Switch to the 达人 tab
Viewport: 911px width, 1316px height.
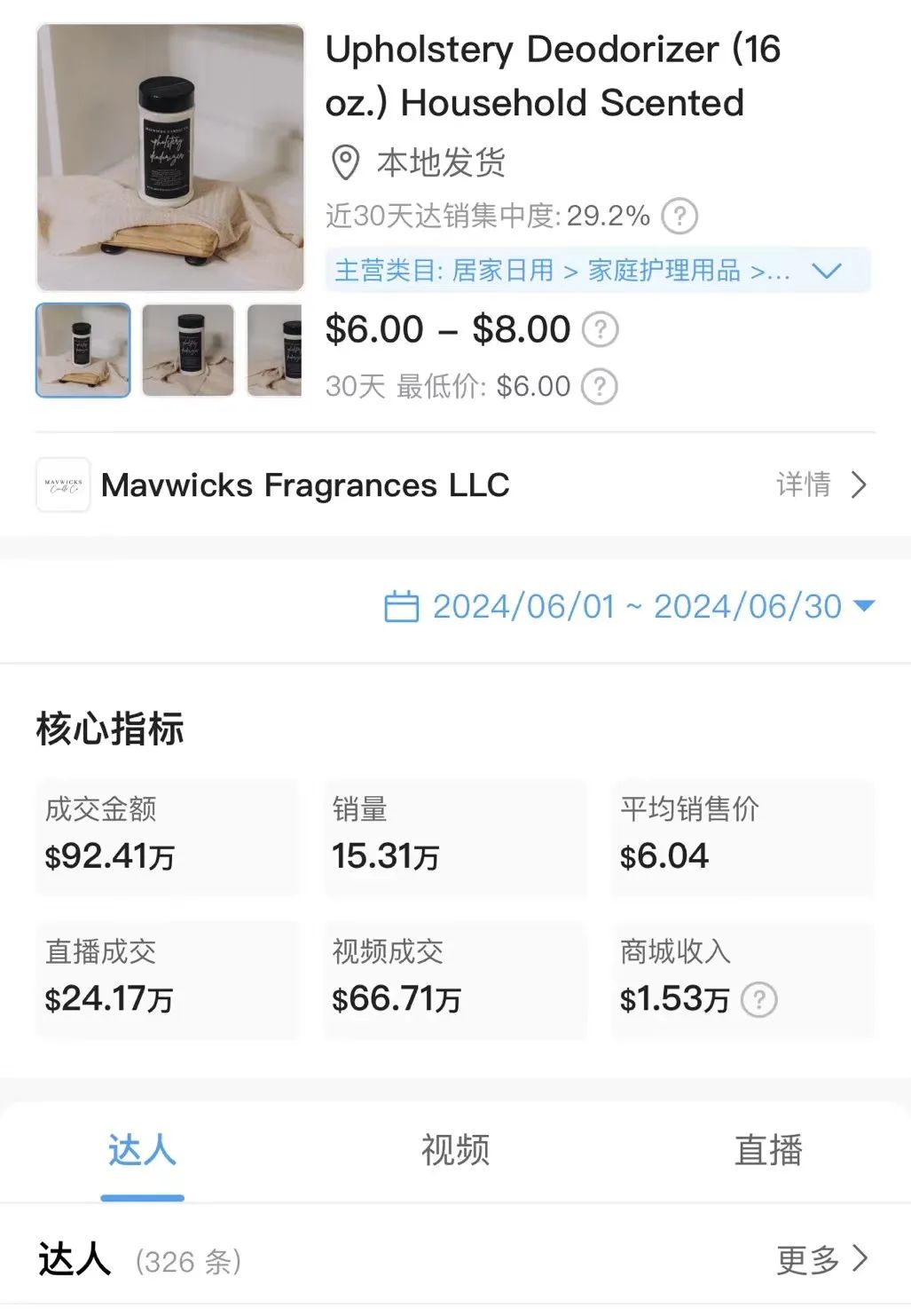142,1151
